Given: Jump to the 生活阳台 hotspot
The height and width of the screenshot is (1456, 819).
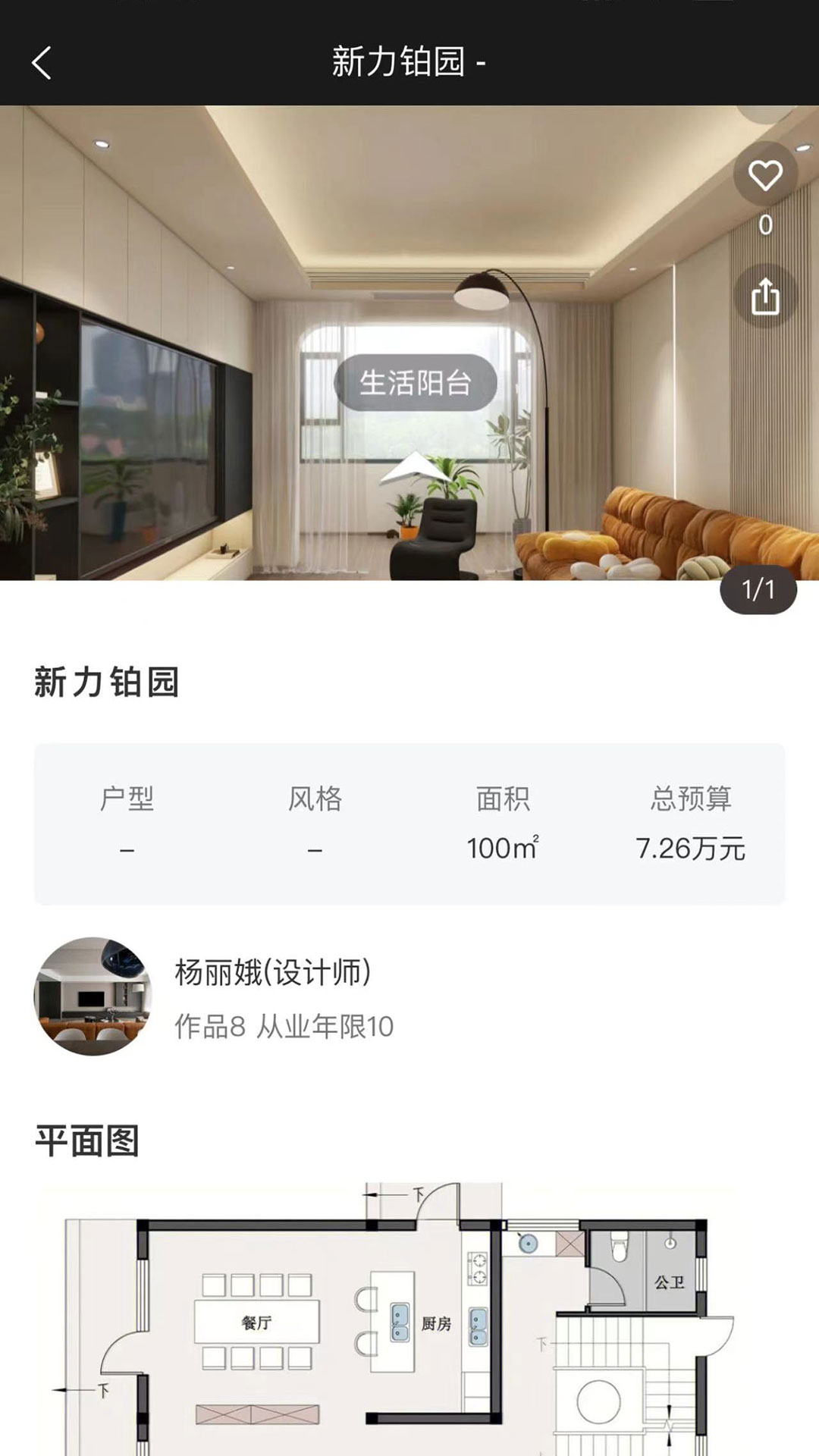Looking at the screenshot, I should pos(415,383).
